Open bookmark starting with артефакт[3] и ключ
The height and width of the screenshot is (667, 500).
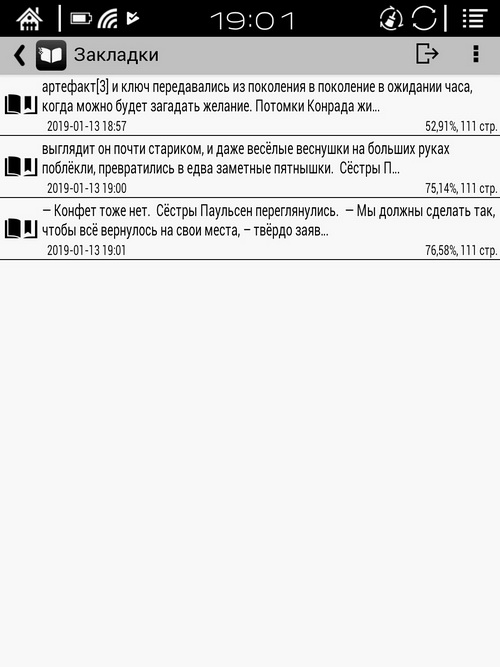coord(250,105)
